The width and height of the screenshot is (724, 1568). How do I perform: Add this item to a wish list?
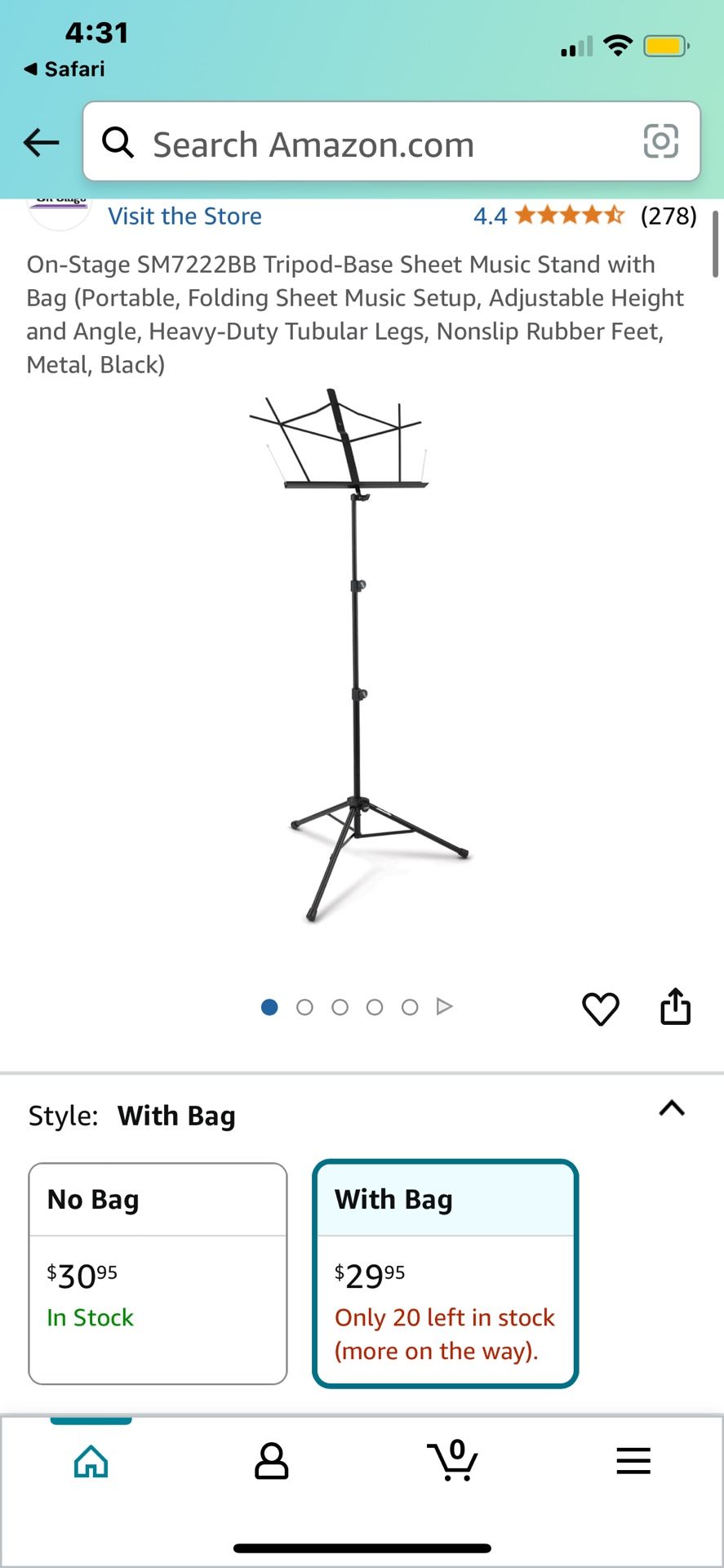[600, 1009]
